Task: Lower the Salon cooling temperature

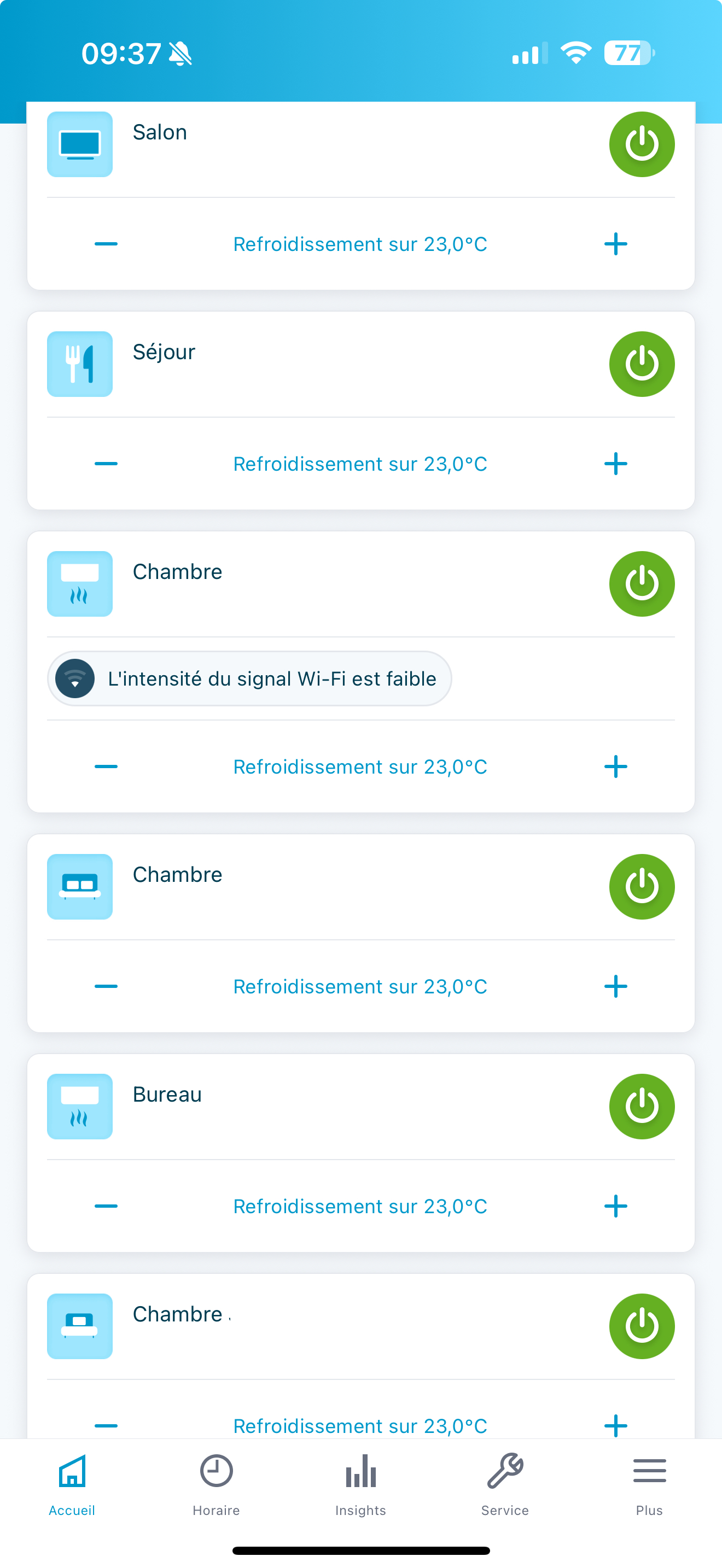Action: pyautogui.click(x=106, y=244)
